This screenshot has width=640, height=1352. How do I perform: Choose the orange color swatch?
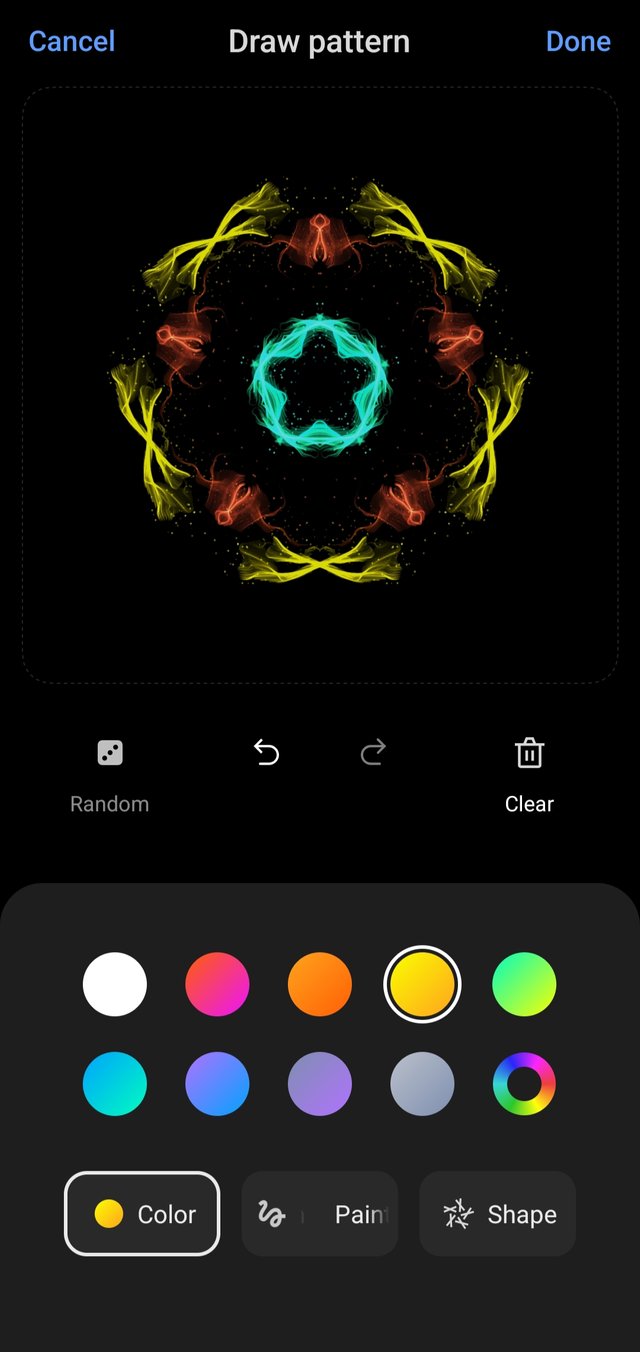[x=320, y=984]
